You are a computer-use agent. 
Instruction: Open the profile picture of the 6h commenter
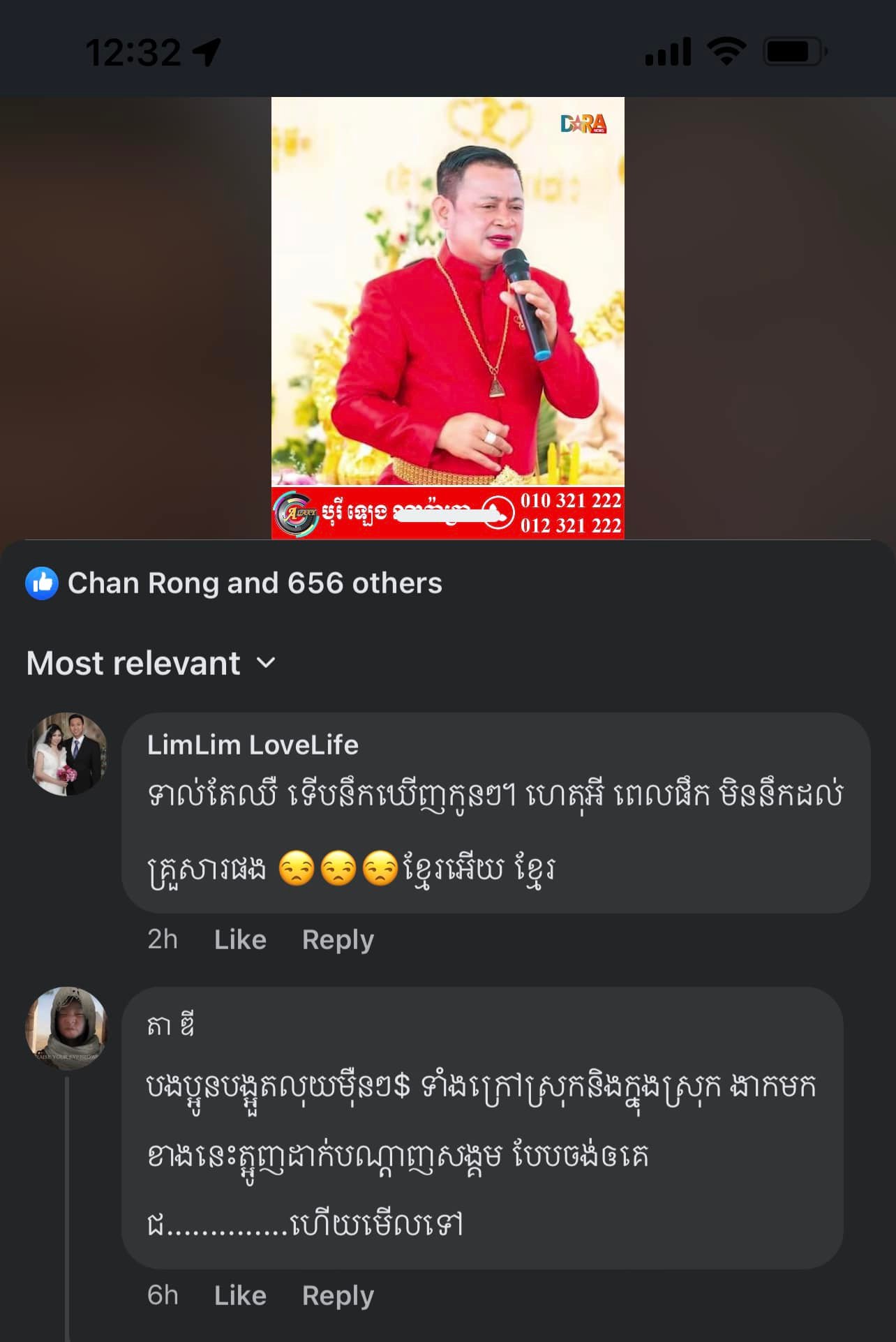[67, 1027]
